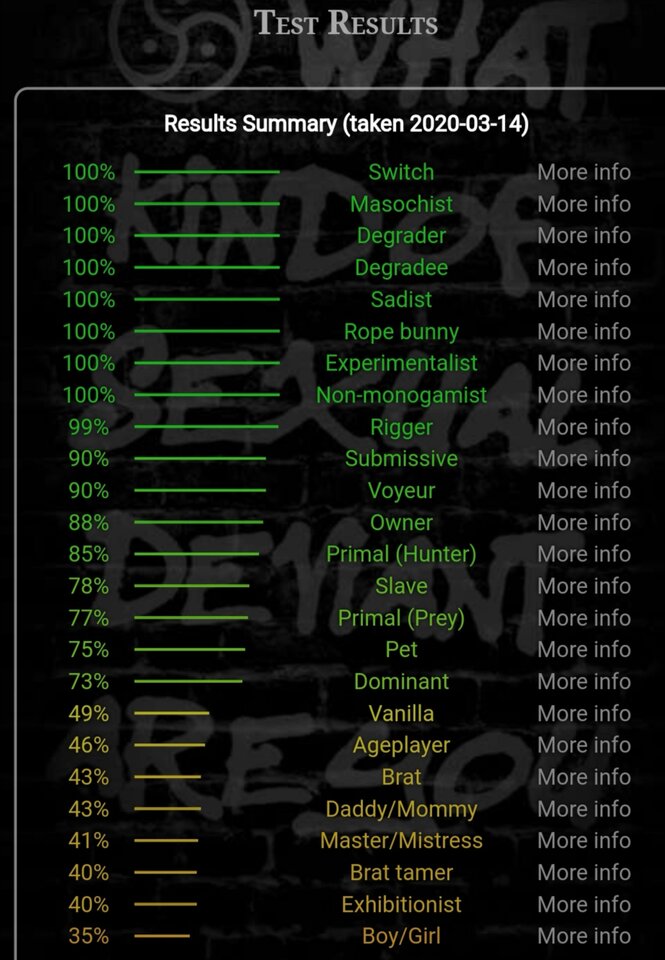Tap More info beside Experimentalist
The width and height of the screenshot is (665, 960).
(x=583, y=363)
